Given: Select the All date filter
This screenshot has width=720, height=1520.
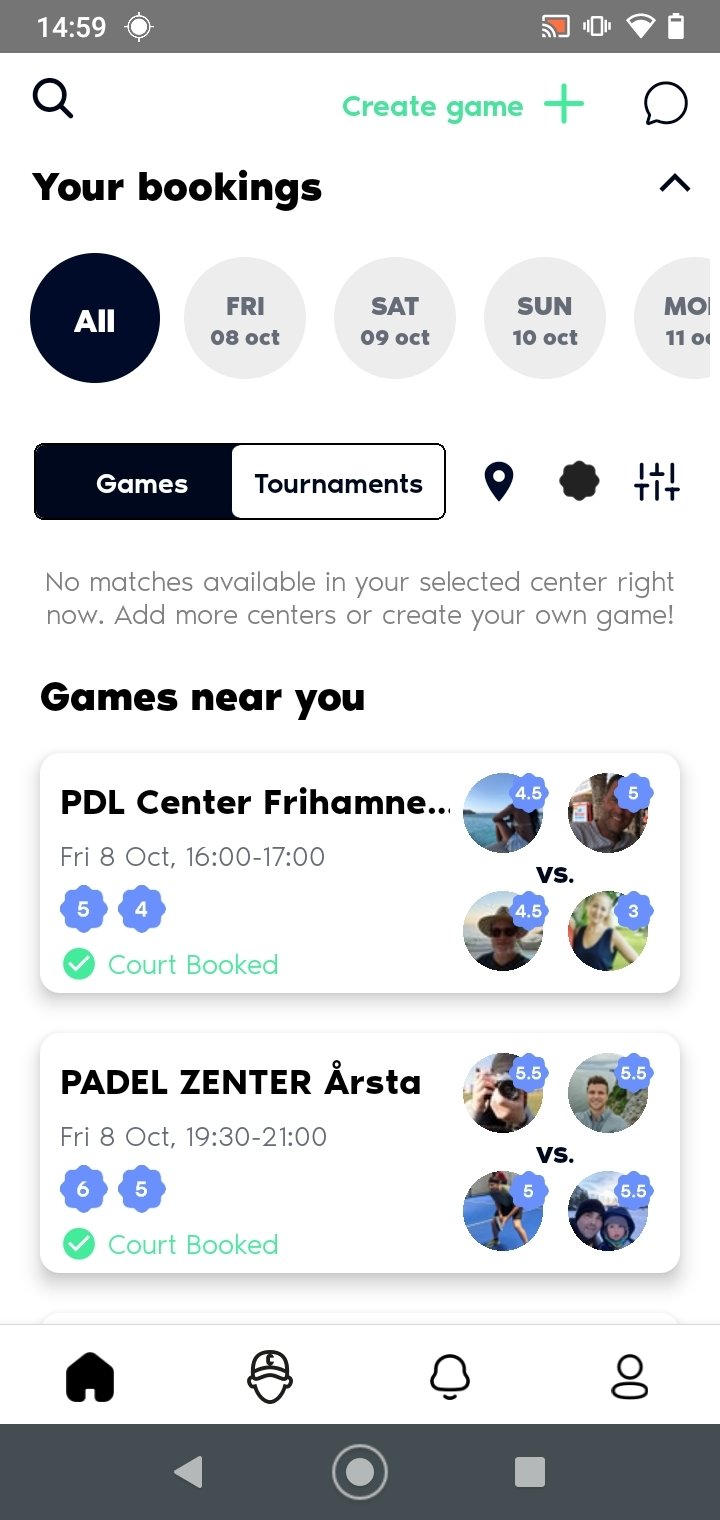Looking at the screenshot, I should point(95,318).
